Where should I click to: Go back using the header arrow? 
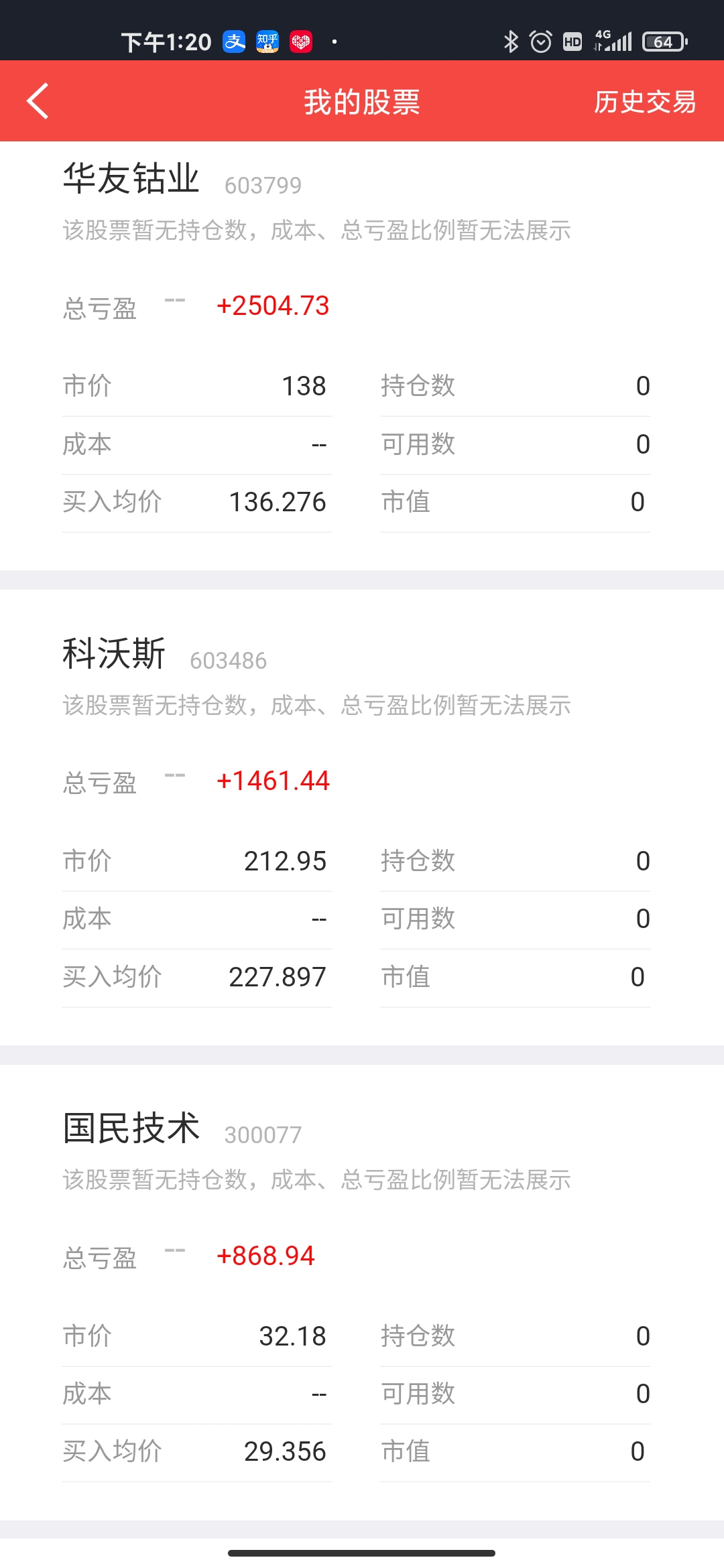point(38,101)
